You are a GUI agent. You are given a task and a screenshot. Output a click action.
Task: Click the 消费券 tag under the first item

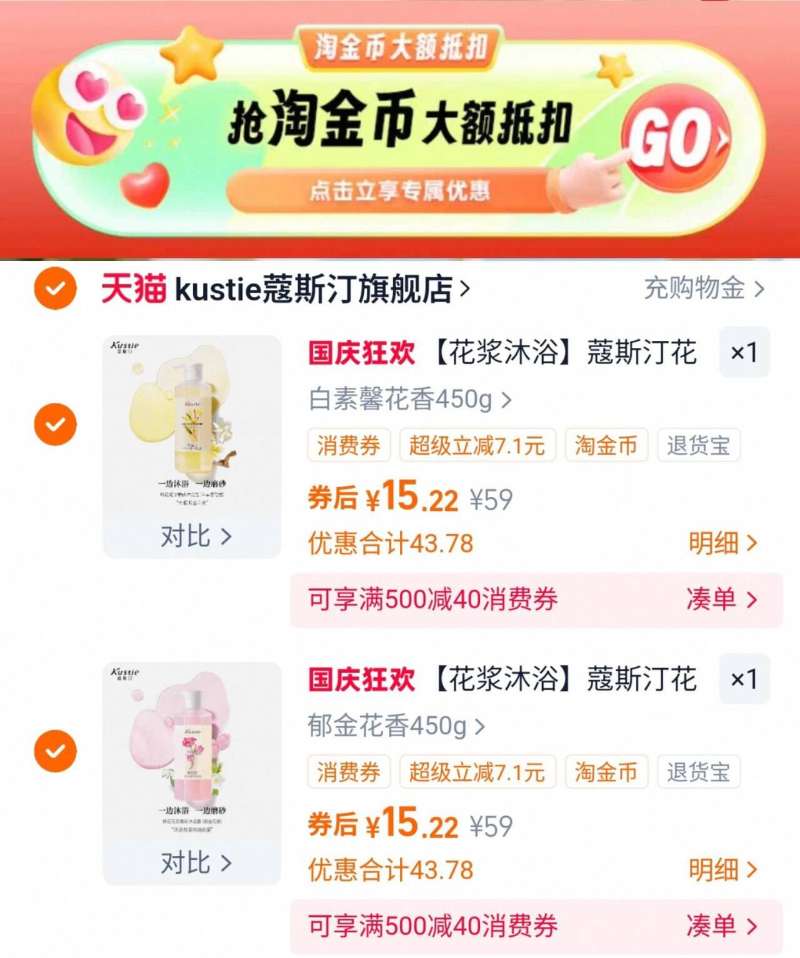tap(348, 447)
